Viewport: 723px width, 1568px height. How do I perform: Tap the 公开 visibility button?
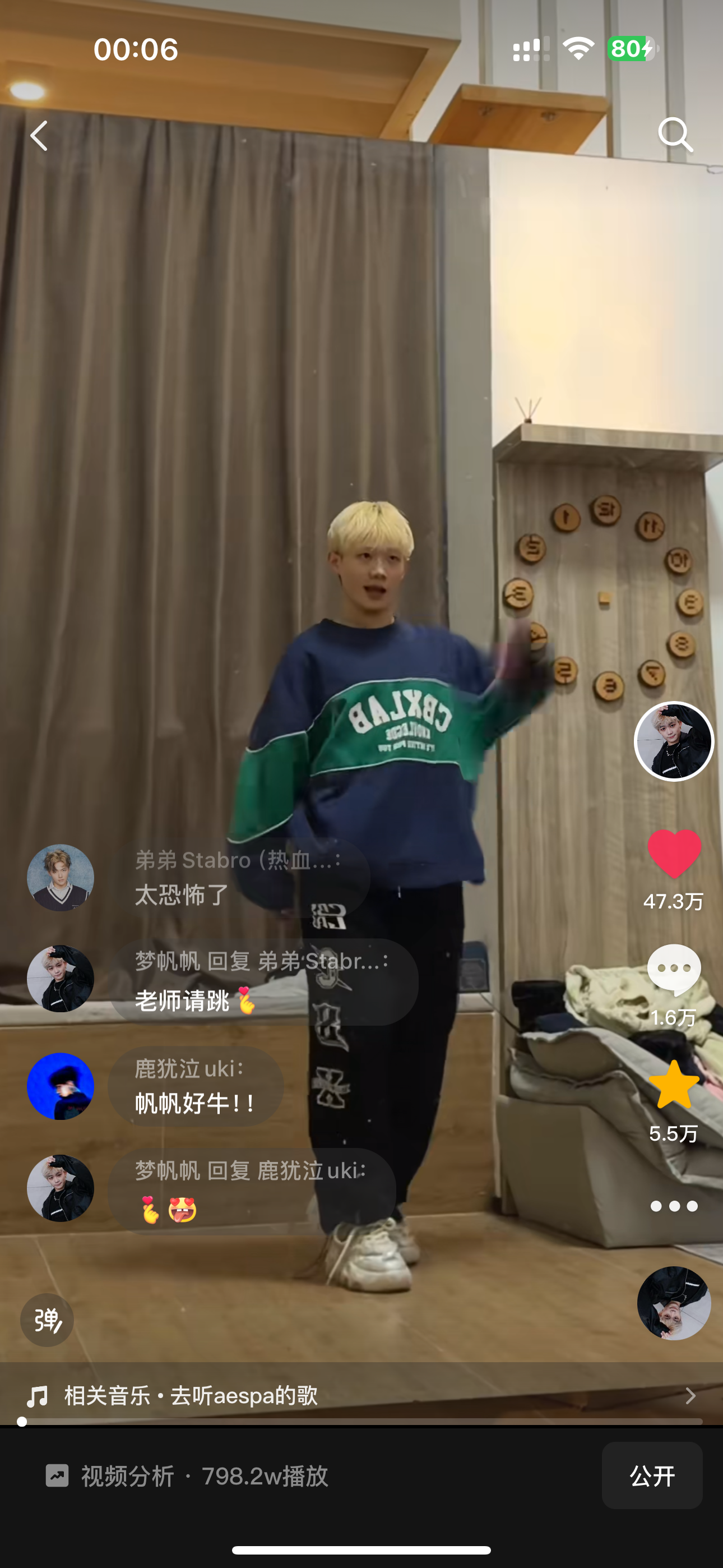coord(652,1475)
